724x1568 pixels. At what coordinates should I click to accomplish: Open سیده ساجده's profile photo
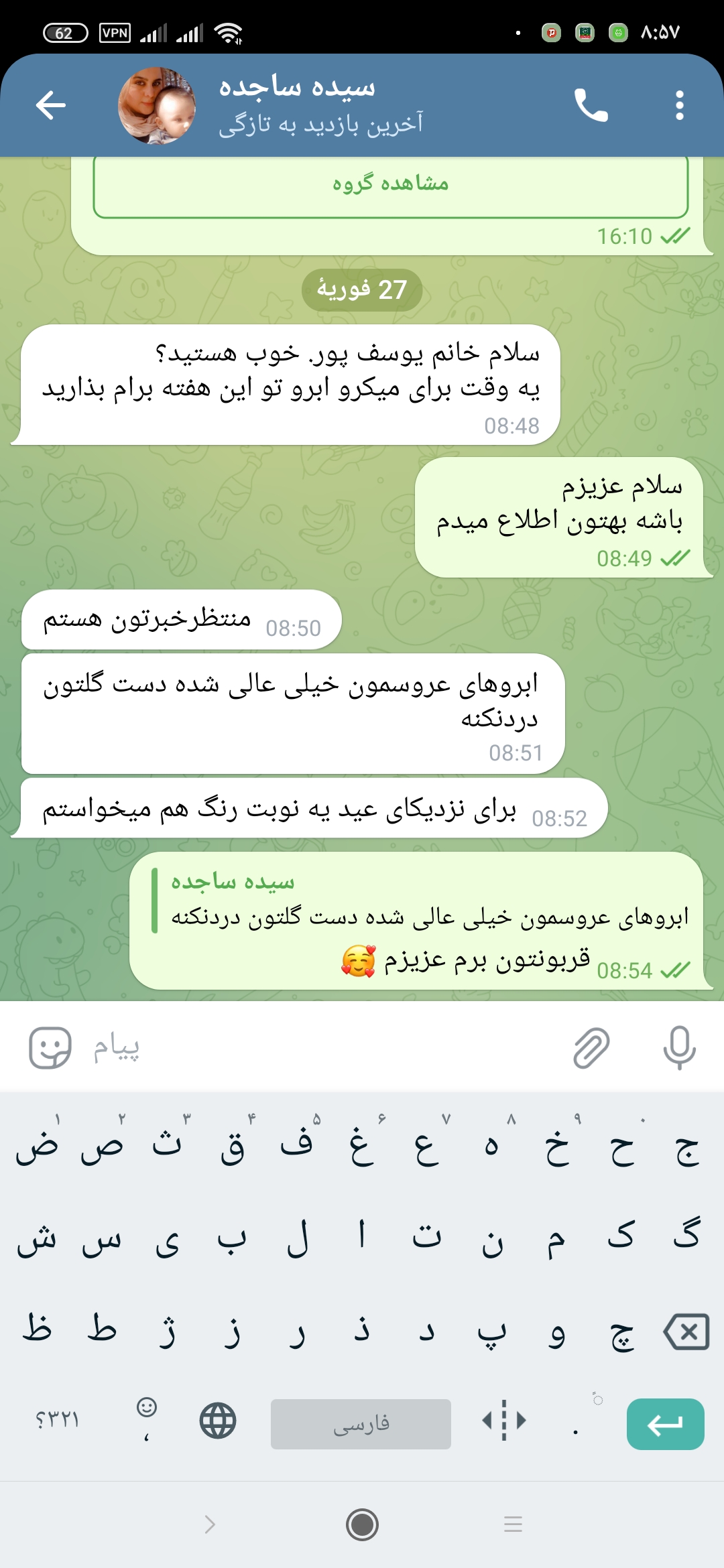(x=157, y=105)
